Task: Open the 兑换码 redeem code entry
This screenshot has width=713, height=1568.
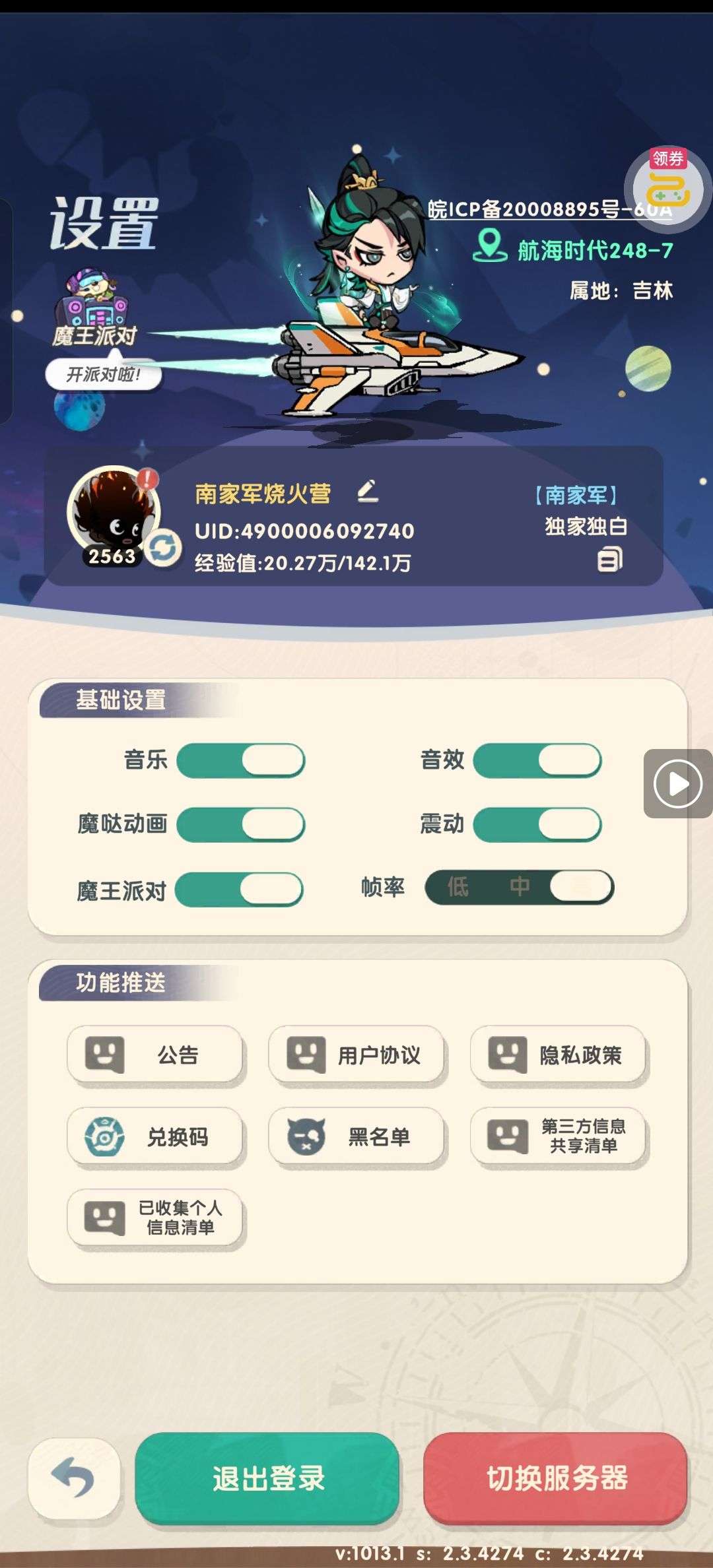Action: [x=155, y=1136]
